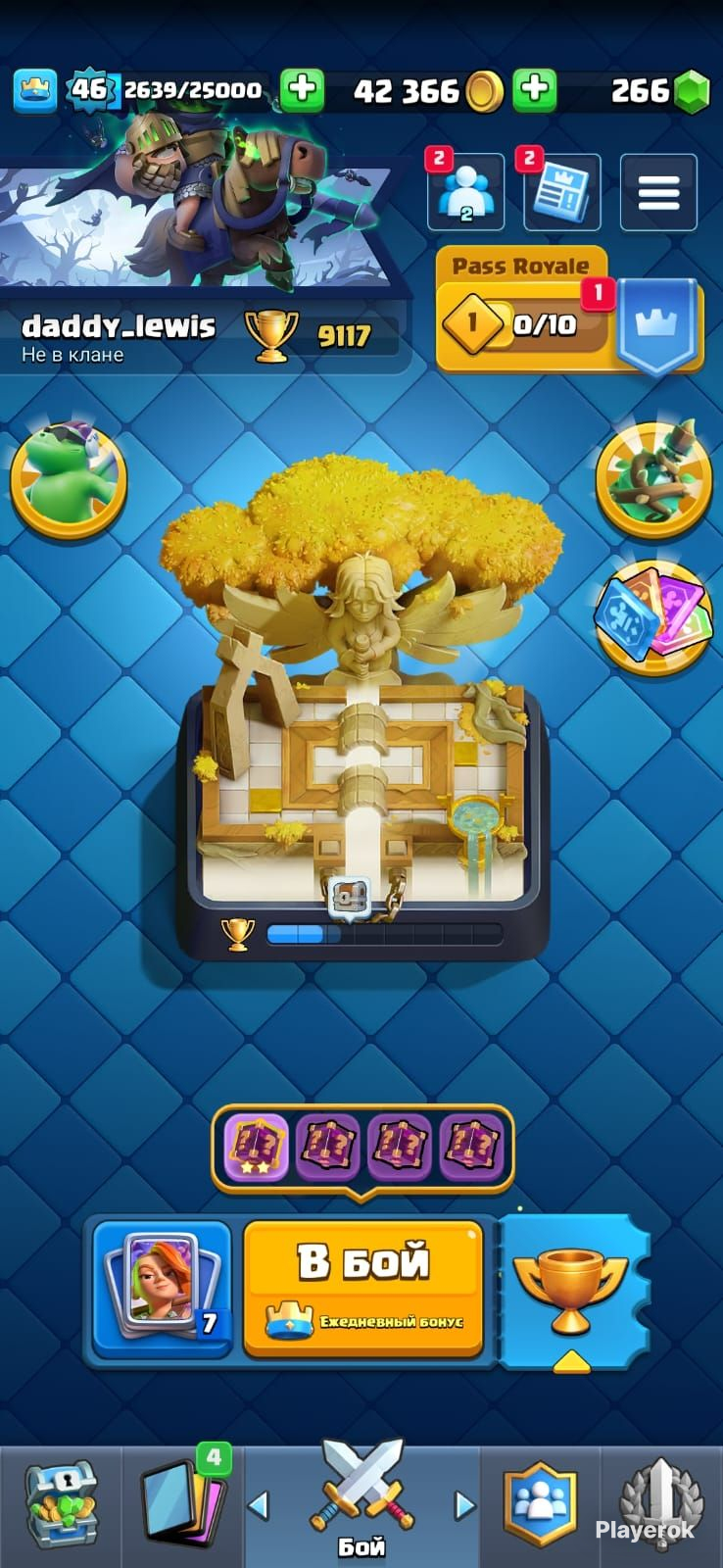The height and width of the screenshot is (1568, 723).
Task: Open the mystery box slots row
Action: pyautogui.click(x=362, y=1148)
